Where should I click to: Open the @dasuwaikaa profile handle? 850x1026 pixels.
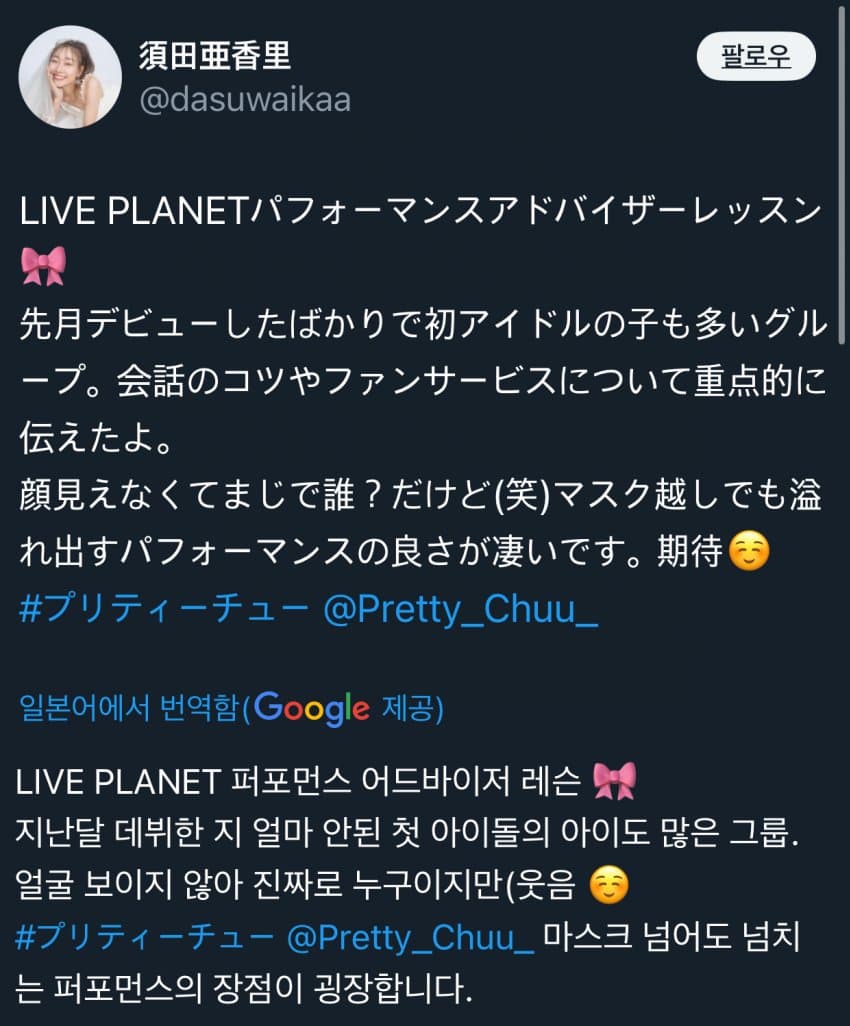244,101
